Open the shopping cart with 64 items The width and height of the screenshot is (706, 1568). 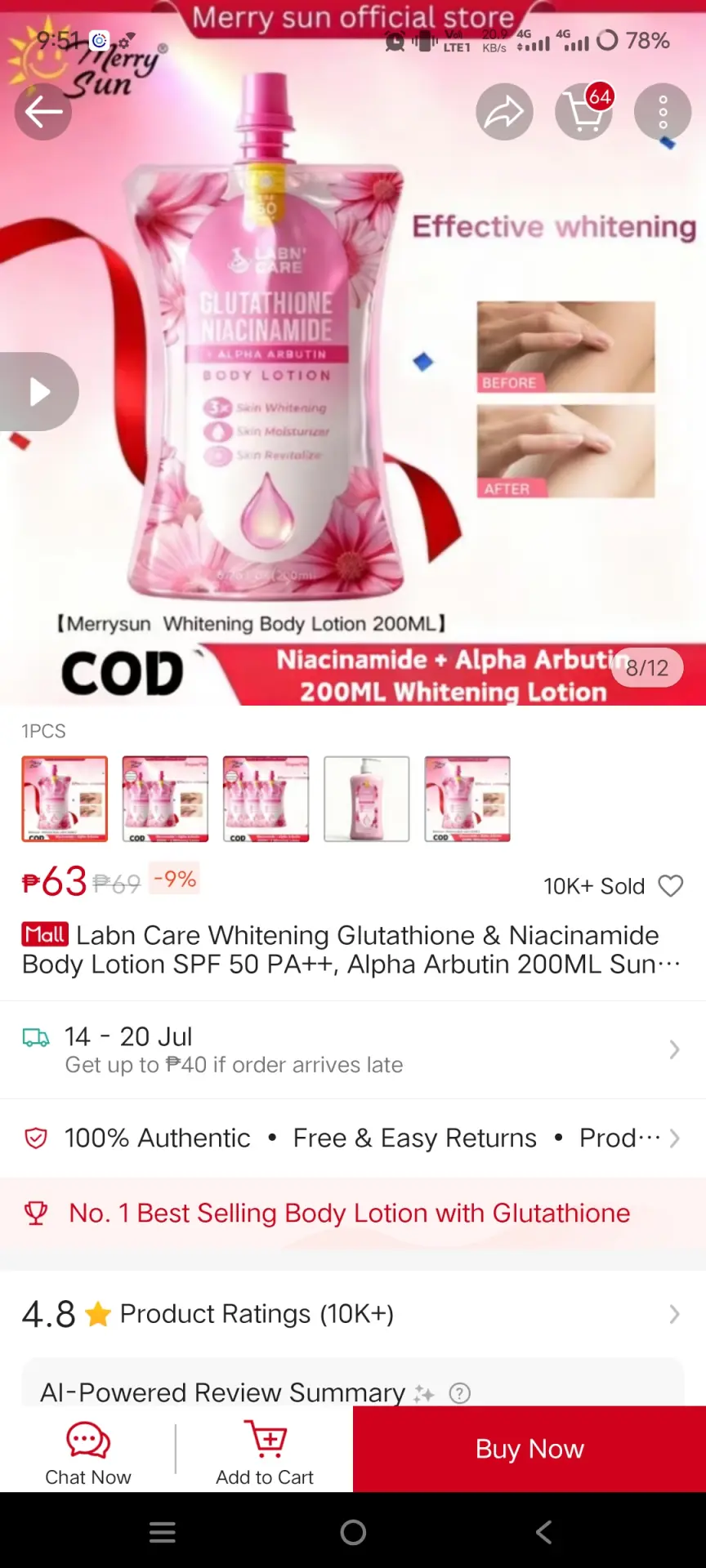tap(584, 112)
